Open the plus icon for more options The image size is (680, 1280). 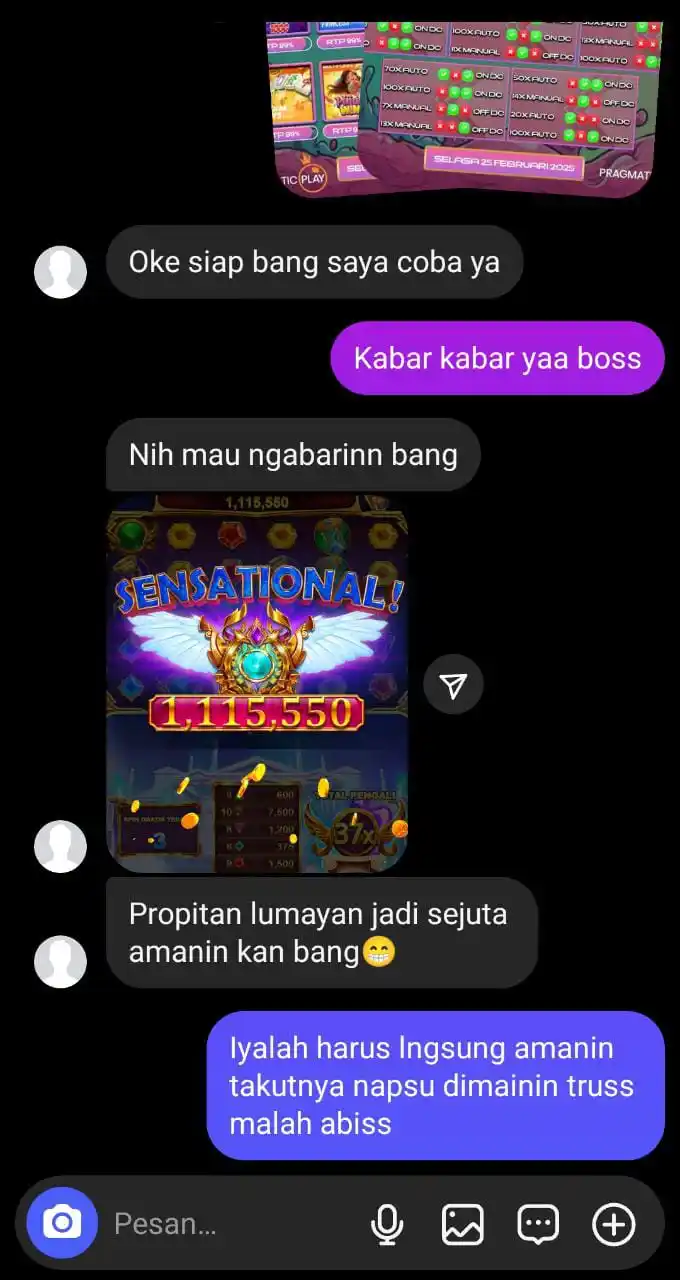614,1224
